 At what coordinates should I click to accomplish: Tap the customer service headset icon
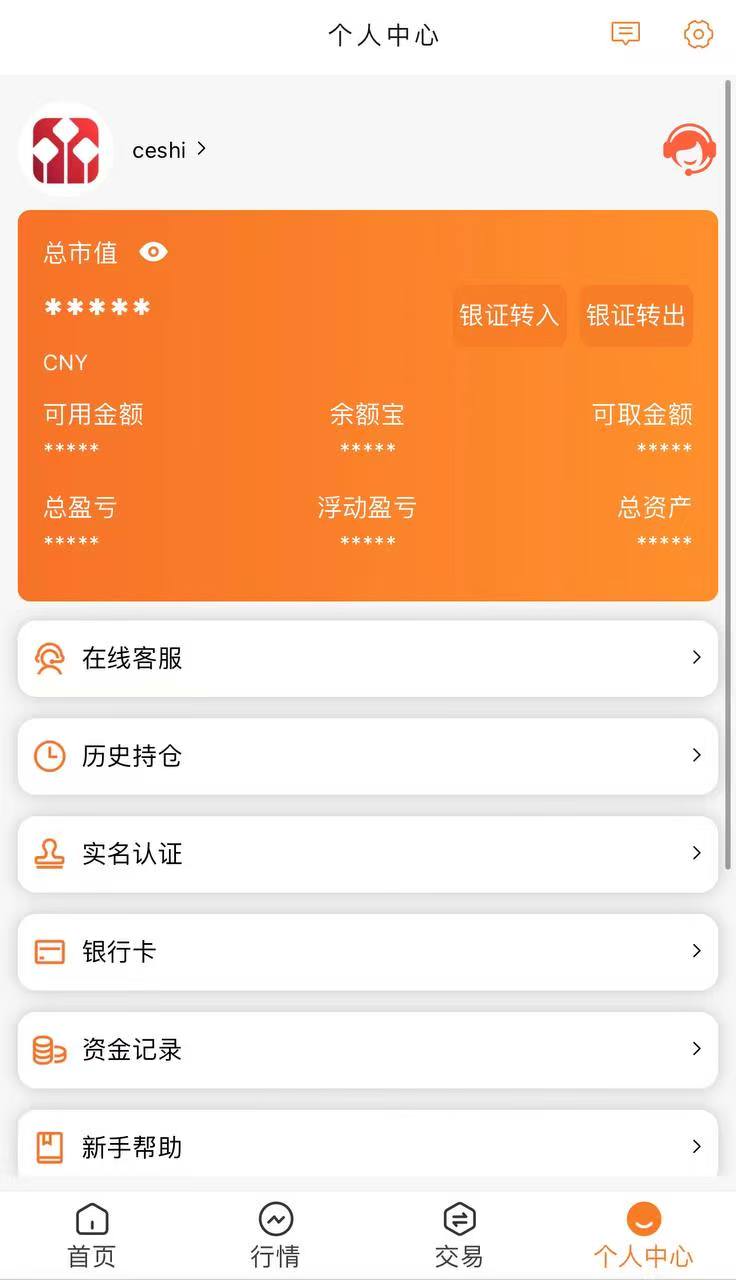pos(689,150)
